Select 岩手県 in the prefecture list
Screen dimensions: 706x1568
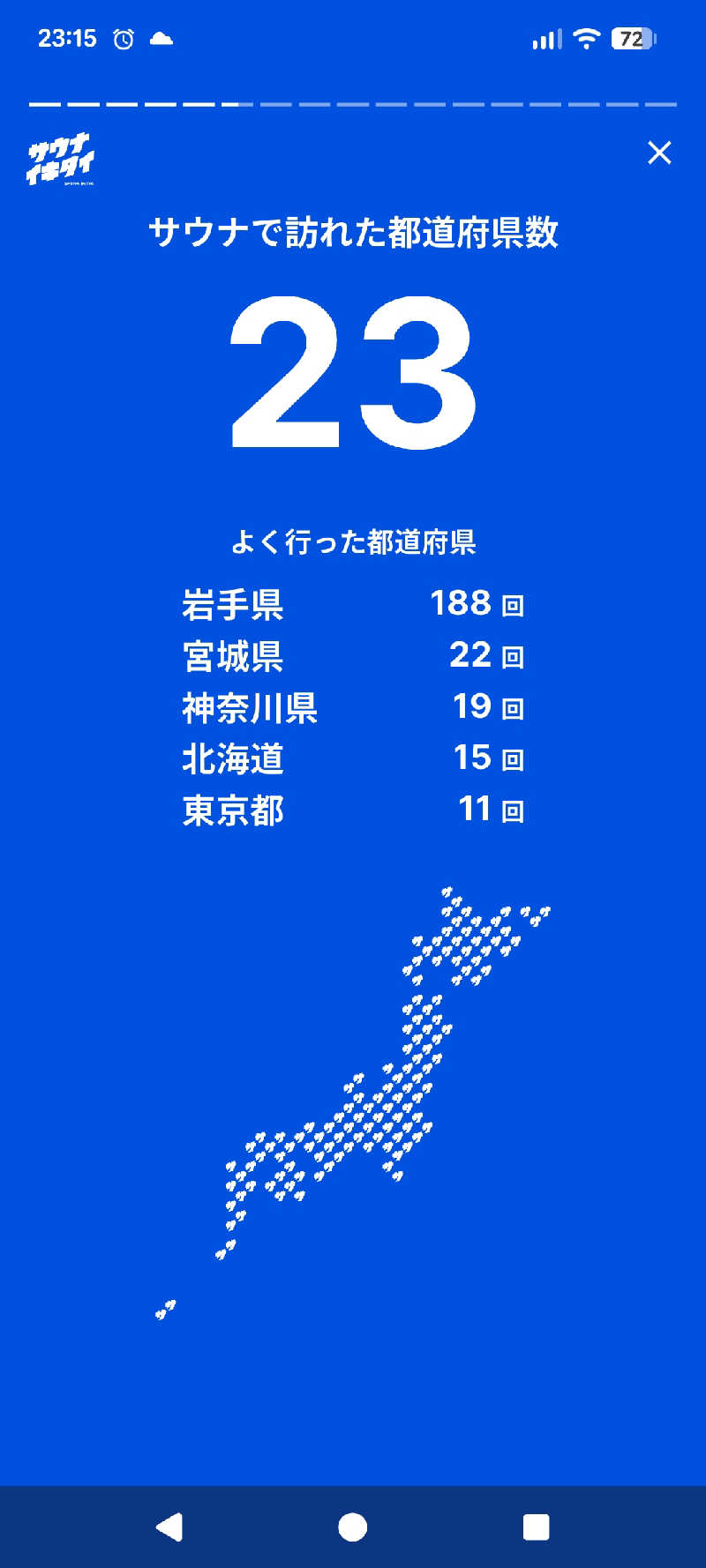pyautogui.click(x=231, y=604)
